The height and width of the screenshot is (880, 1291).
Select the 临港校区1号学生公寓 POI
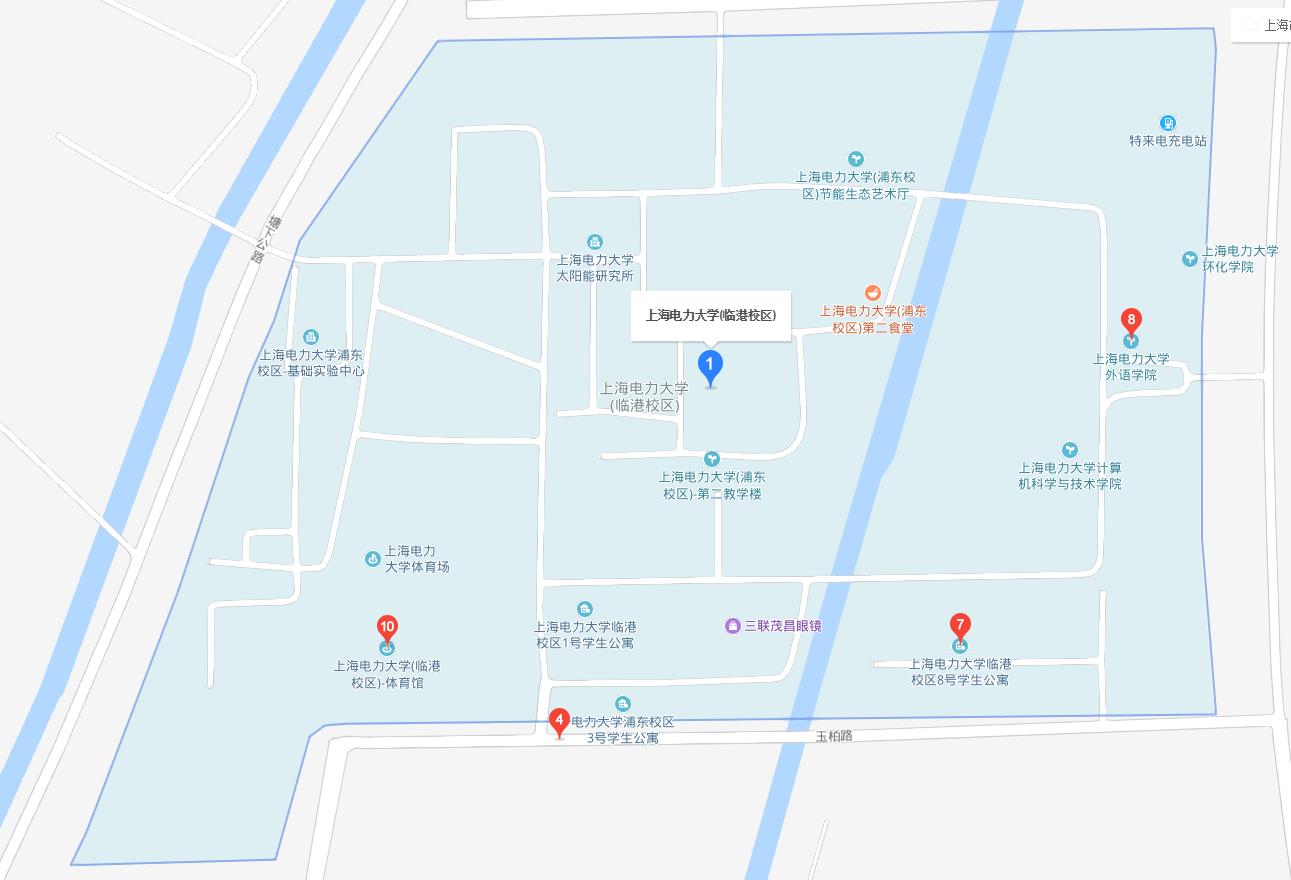click(585, 609)
